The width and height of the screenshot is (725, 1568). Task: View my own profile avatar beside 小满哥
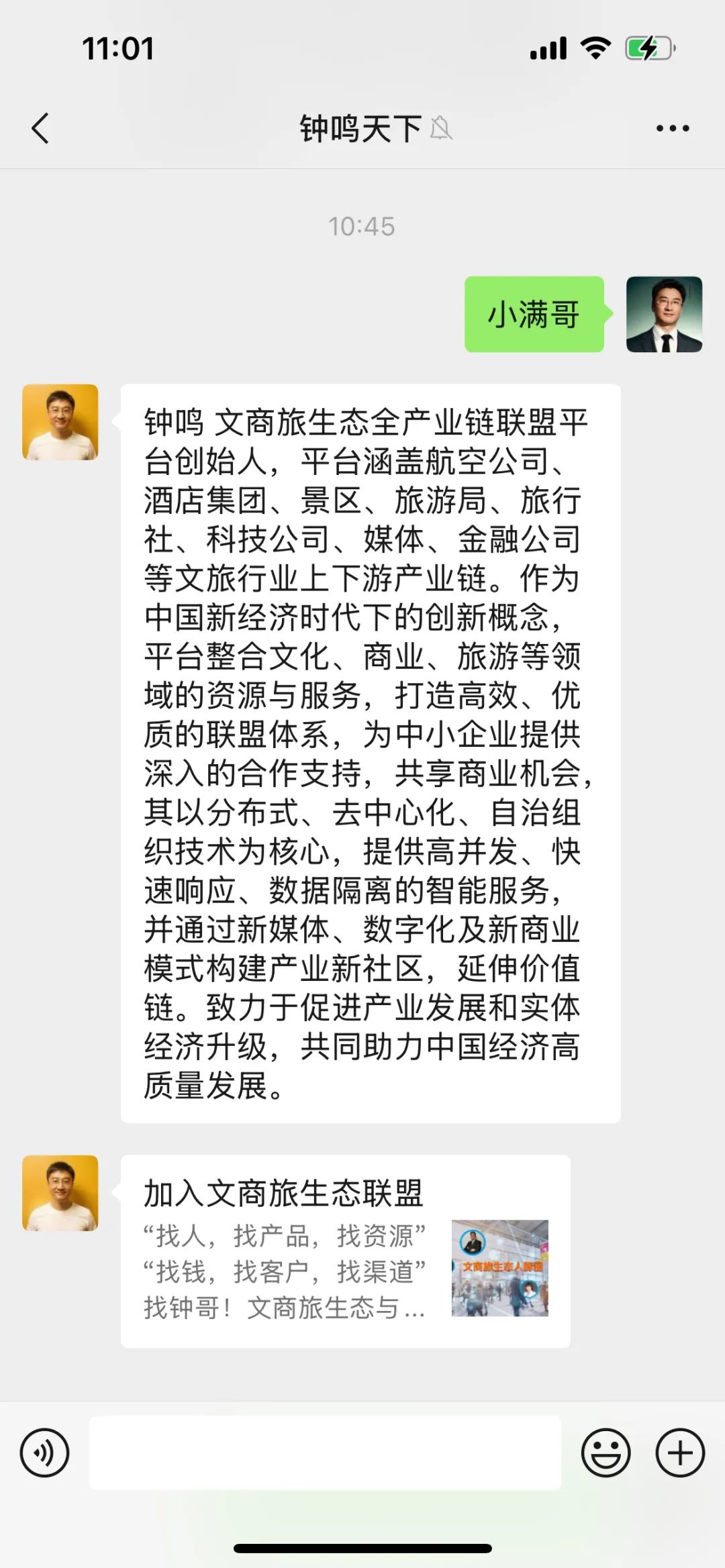click(664, 314)
